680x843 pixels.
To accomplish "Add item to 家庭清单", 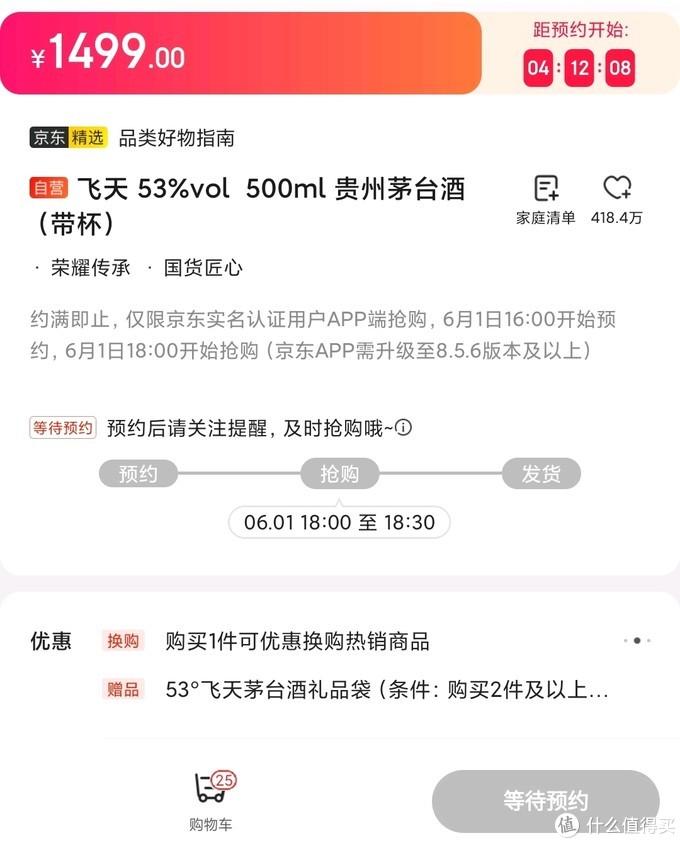I will pos(545,199).
